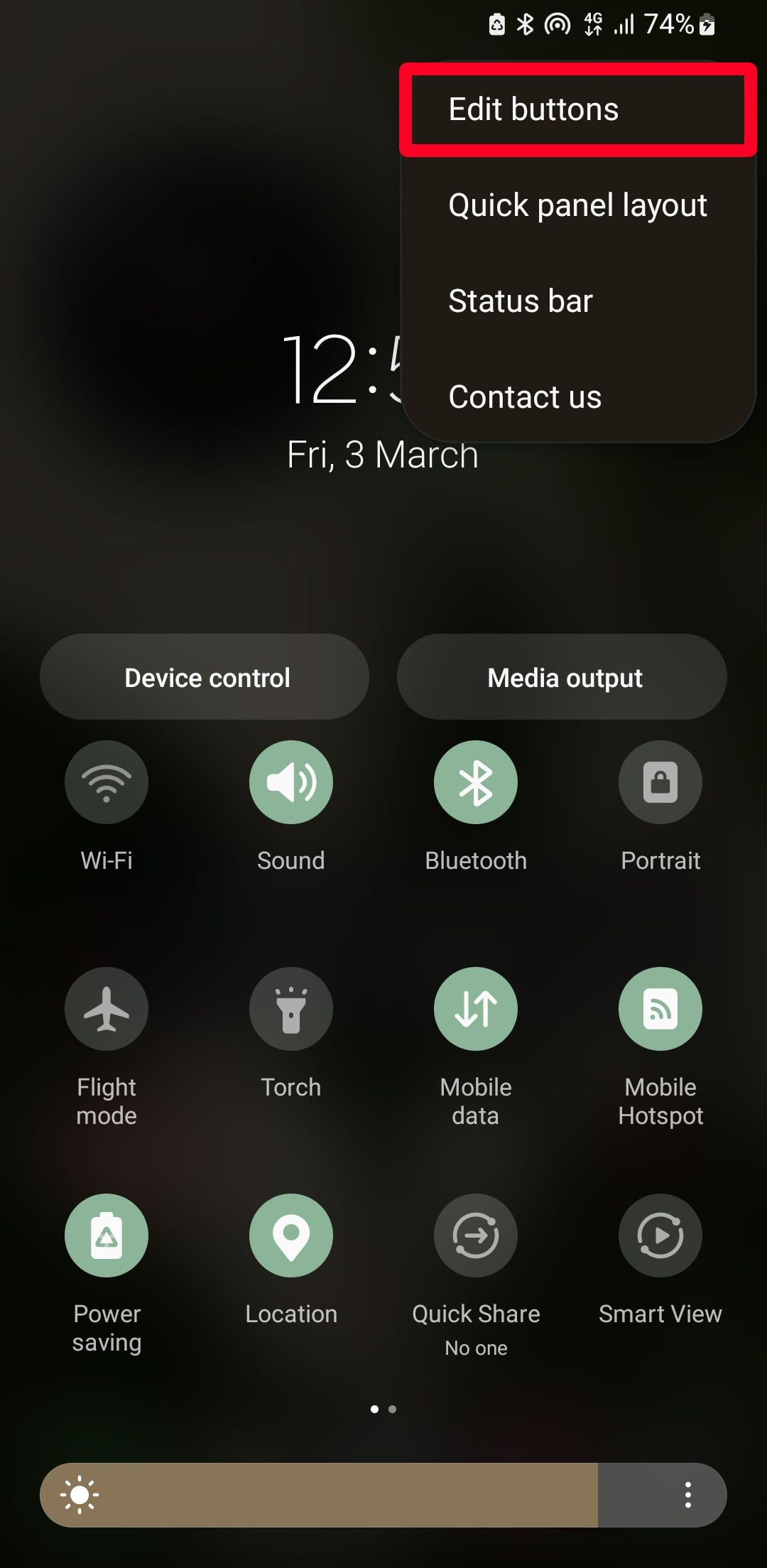Open Quick Share from quick settings
Screen dimensions: 767x1568
[x=476, y=1235]
